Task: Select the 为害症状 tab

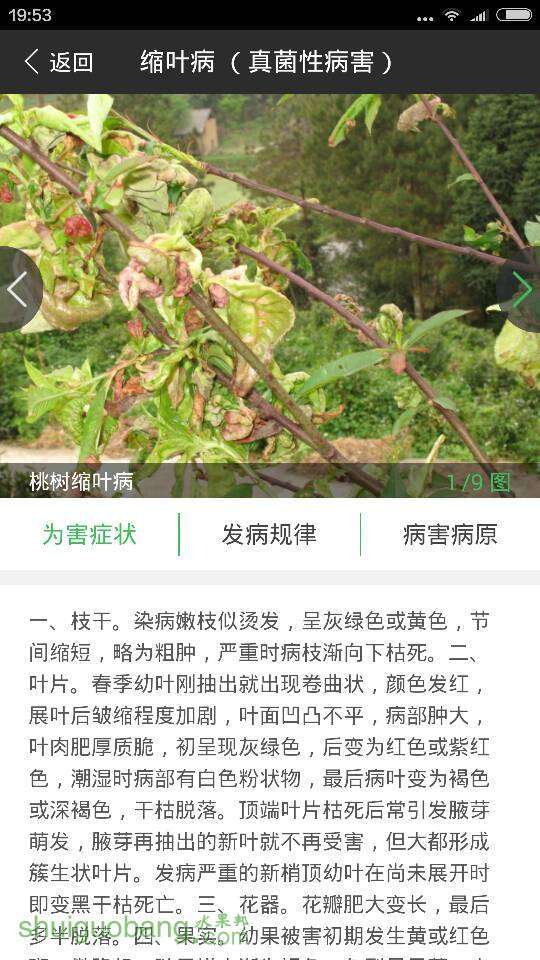Action: point(89,534)
